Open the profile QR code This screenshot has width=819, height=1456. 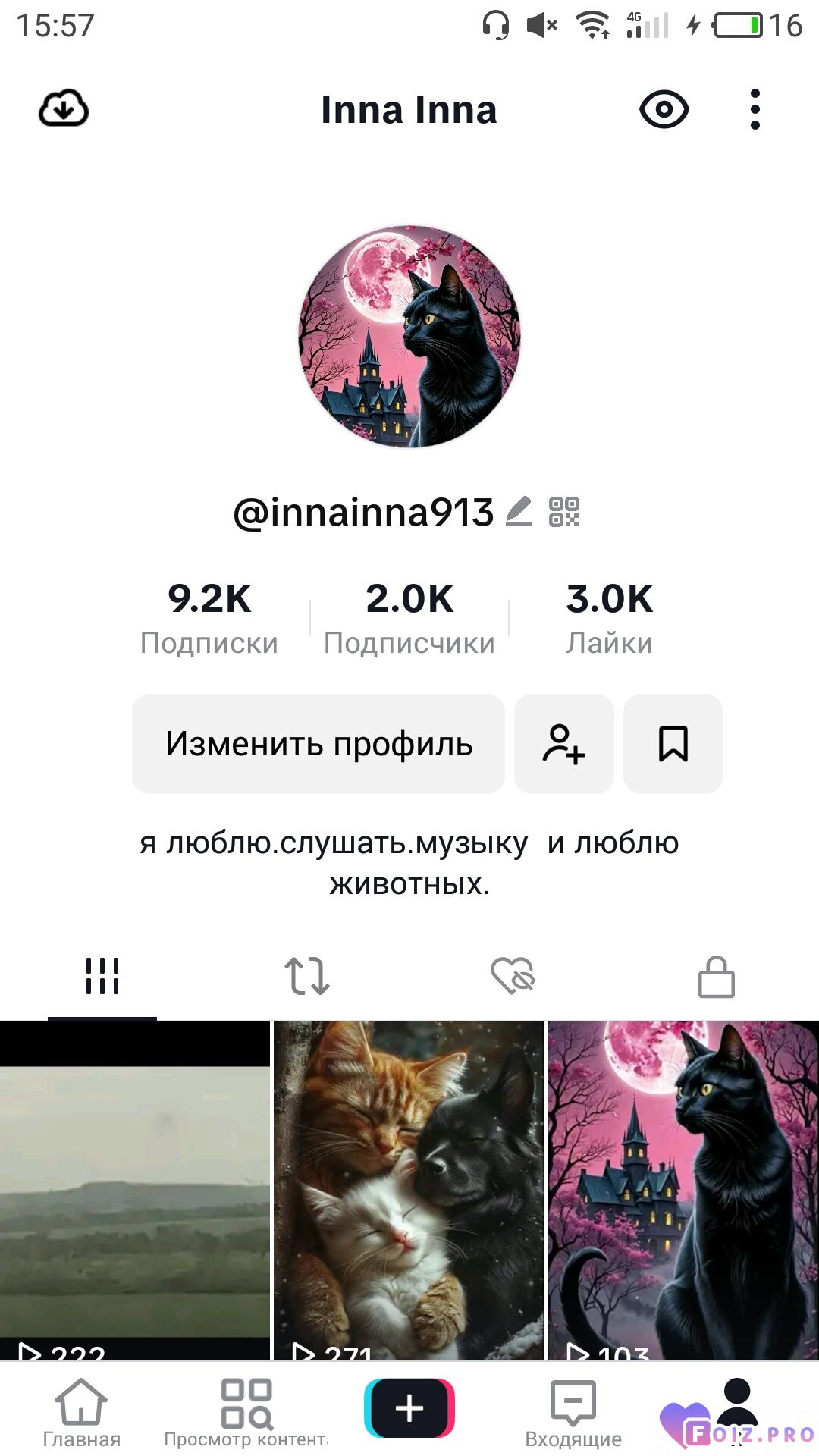(x=563, y=512)
